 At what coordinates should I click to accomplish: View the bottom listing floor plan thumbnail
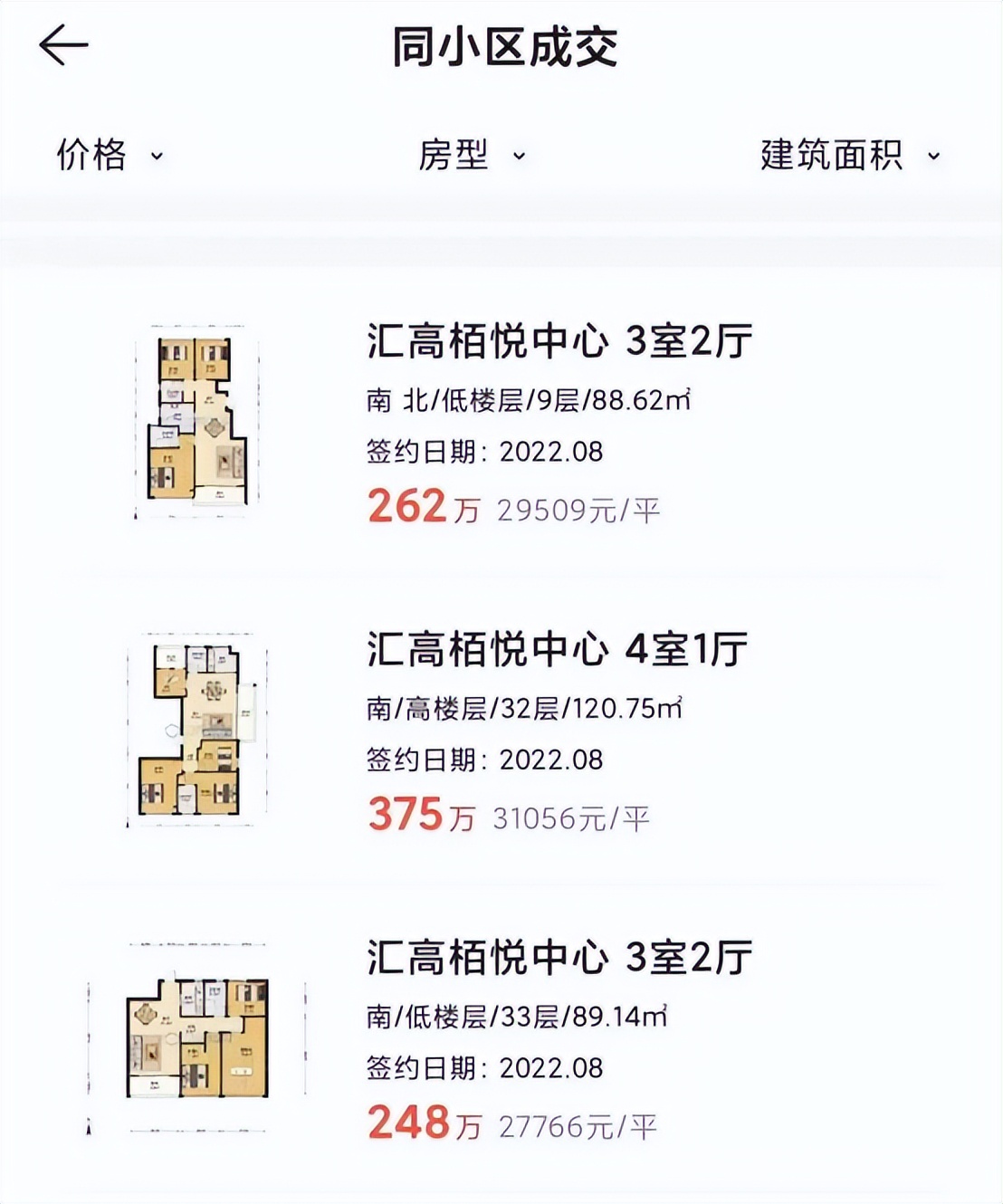click(195, 1037)
